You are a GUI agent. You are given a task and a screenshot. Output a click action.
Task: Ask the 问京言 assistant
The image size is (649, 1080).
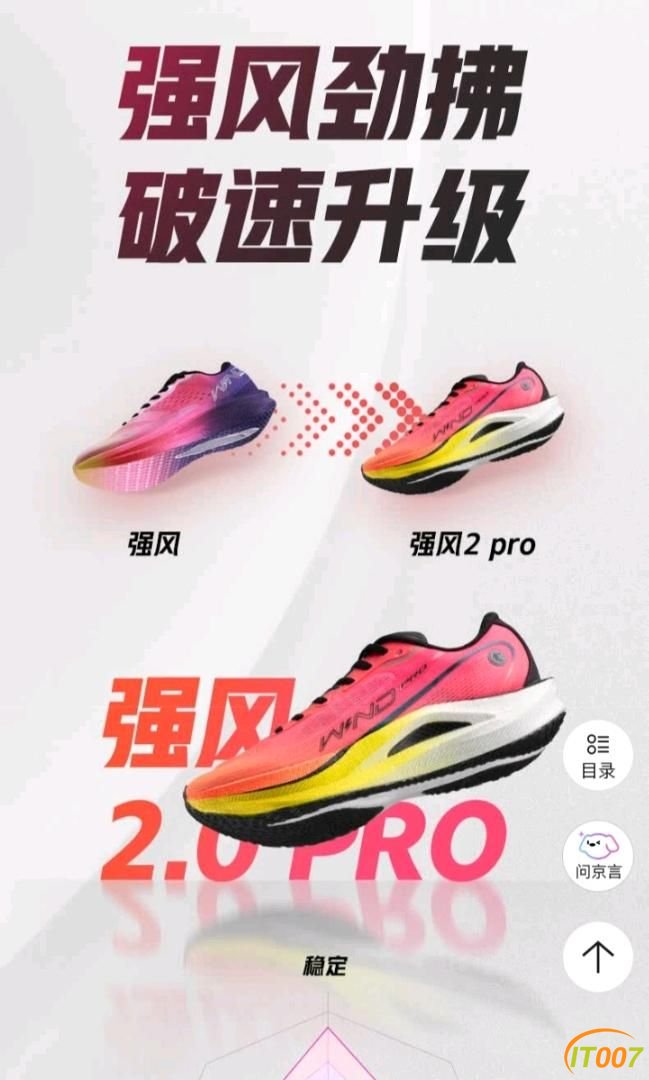(598, 856)
